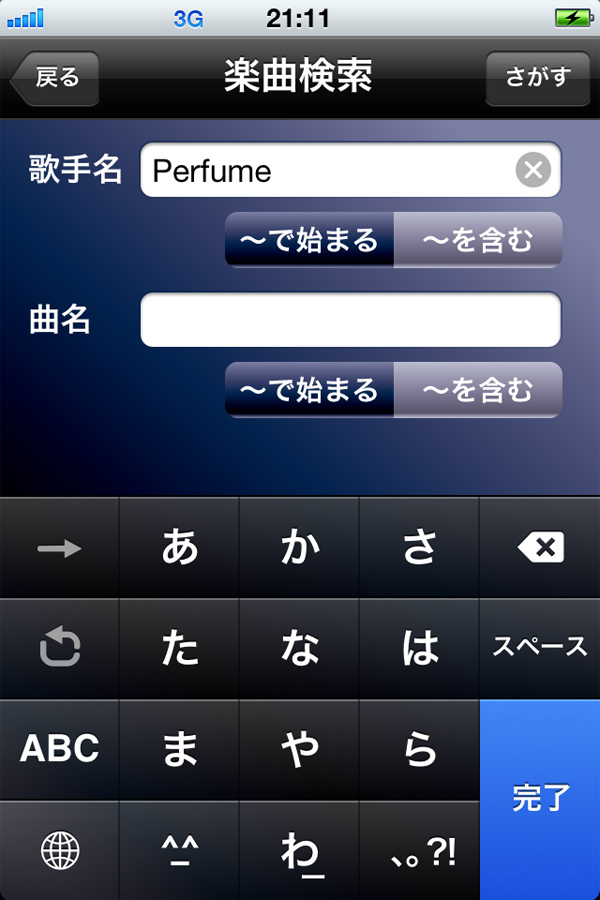The height and width of the screenshot is (900, 600).
Task: Tap the スペース key
Action: tap(540, 648)
